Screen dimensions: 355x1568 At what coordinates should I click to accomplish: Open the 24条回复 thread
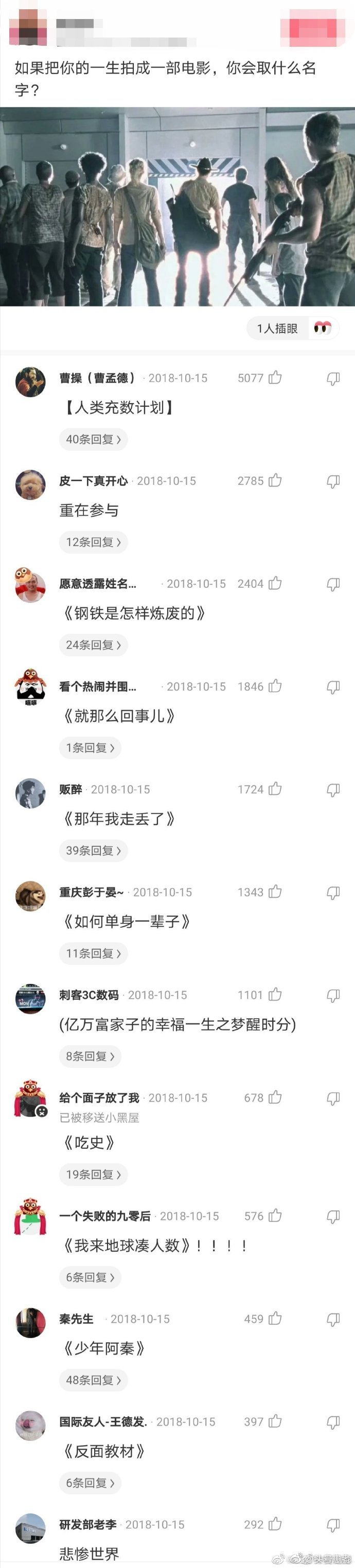click(93, 645)
